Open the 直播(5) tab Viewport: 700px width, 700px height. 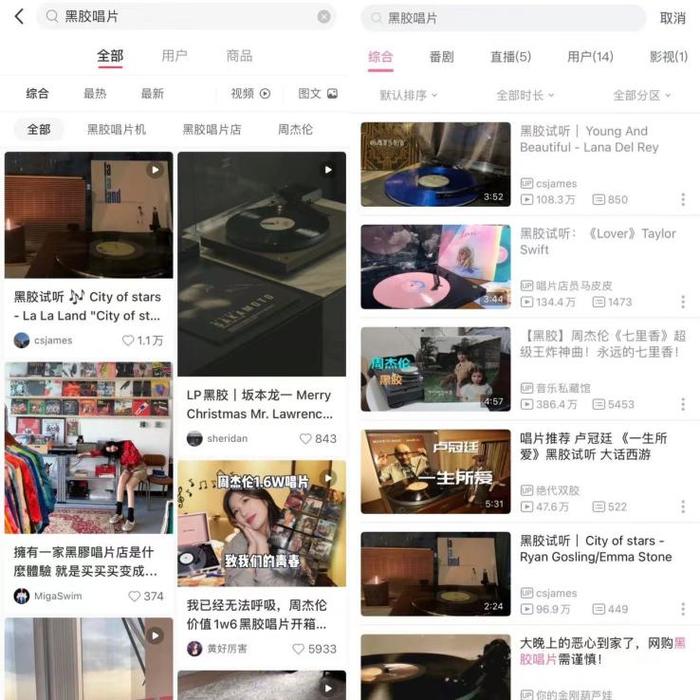coord(510,57)
